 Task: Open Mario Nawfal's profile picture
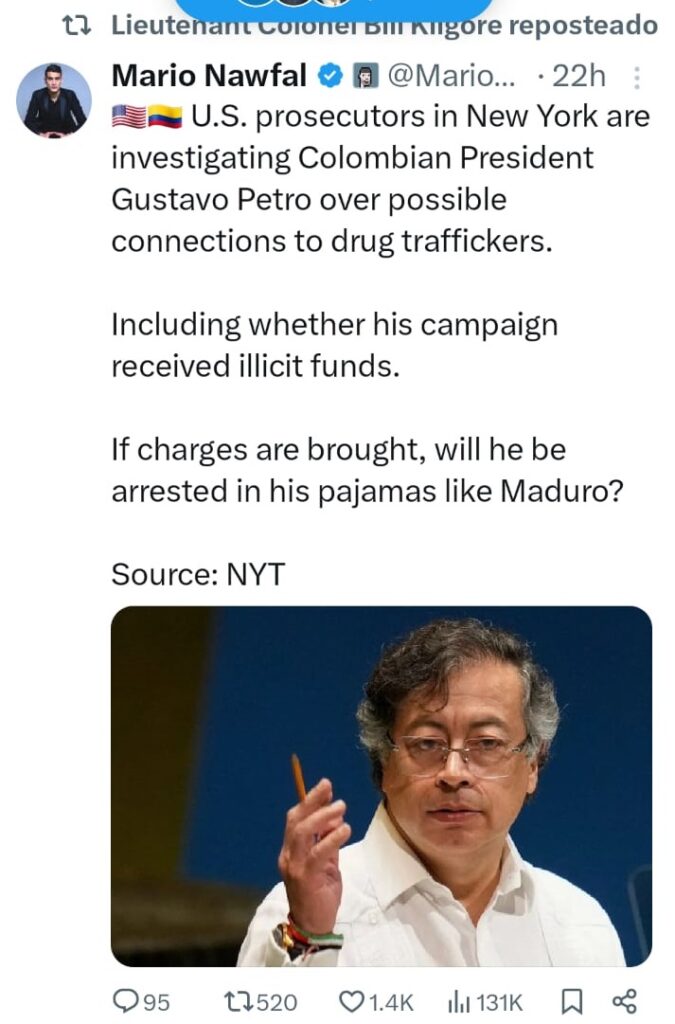coord(53,100)
